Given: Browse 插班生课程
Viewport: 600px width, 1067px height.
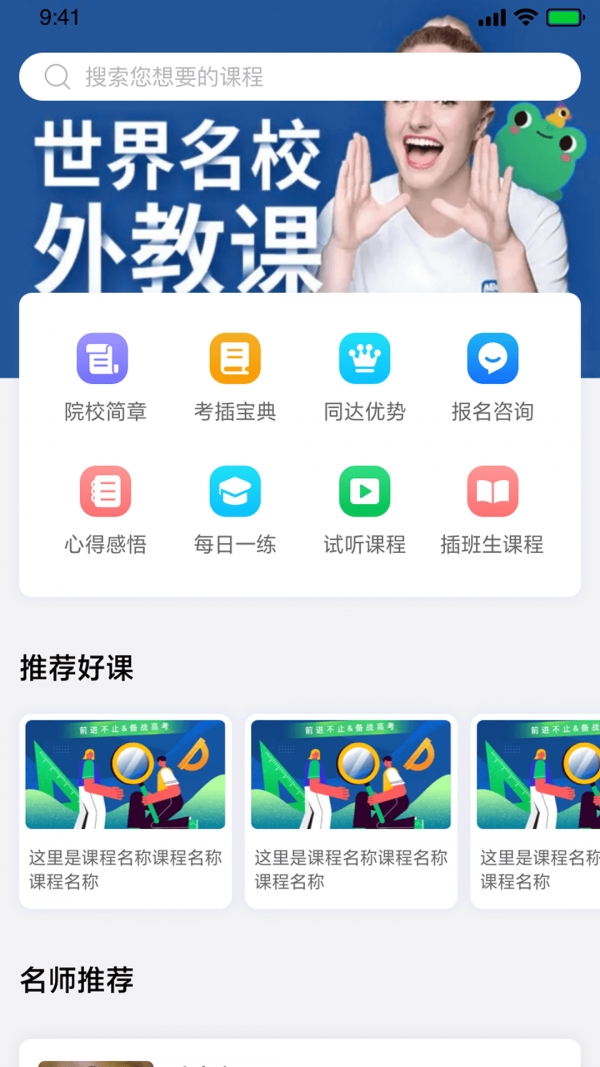Looking at the screenshot, I should (492, 510).
